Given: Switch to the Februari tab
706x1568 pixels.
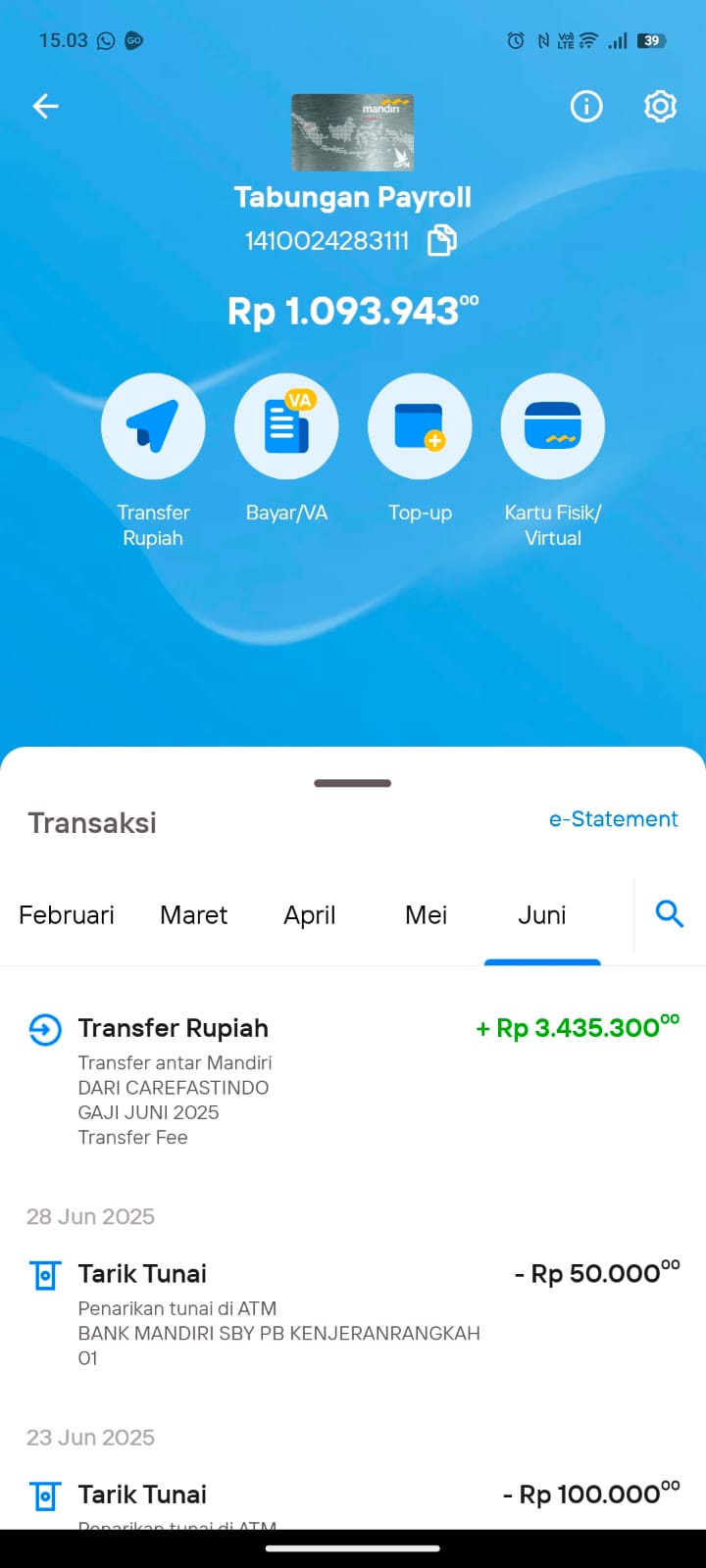Looking at the screenshot, I should tap(67, 915).
